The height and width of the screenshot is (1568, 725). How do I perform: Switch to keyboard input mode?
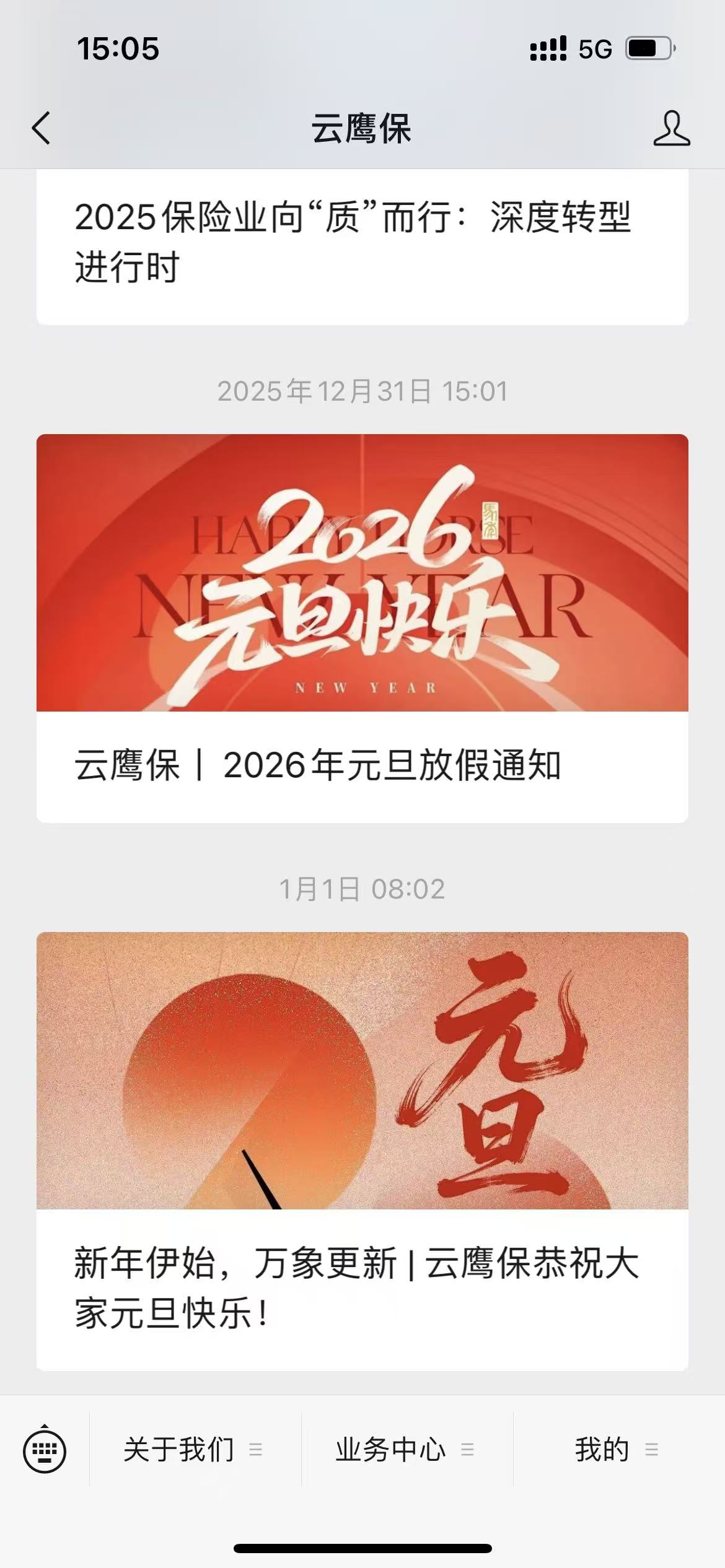pyautogui.click(x=45, y=1450)
